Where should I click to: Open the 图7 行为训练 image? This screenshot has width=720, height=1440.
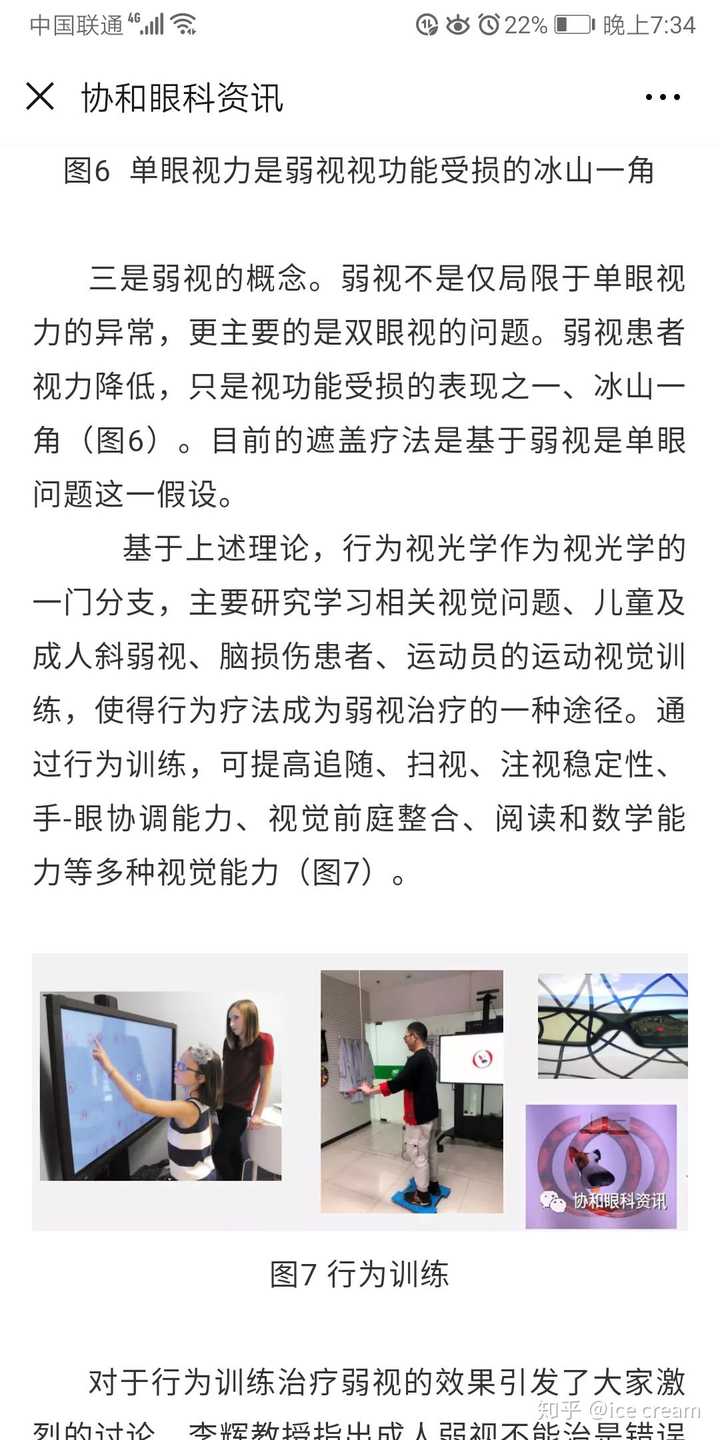tap(360, 1091)
